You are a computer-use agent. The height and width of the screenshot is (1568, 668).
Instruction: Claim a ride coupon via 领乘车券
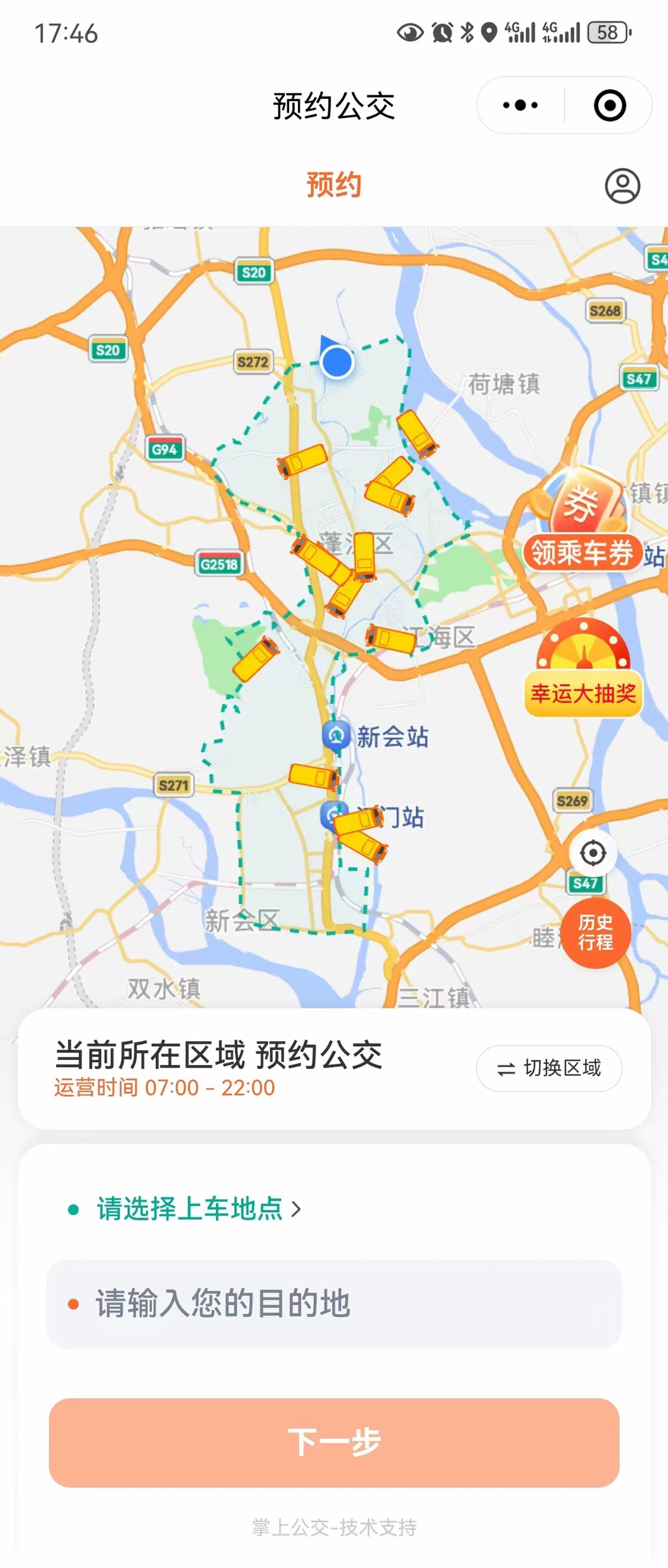pos(583,522)
